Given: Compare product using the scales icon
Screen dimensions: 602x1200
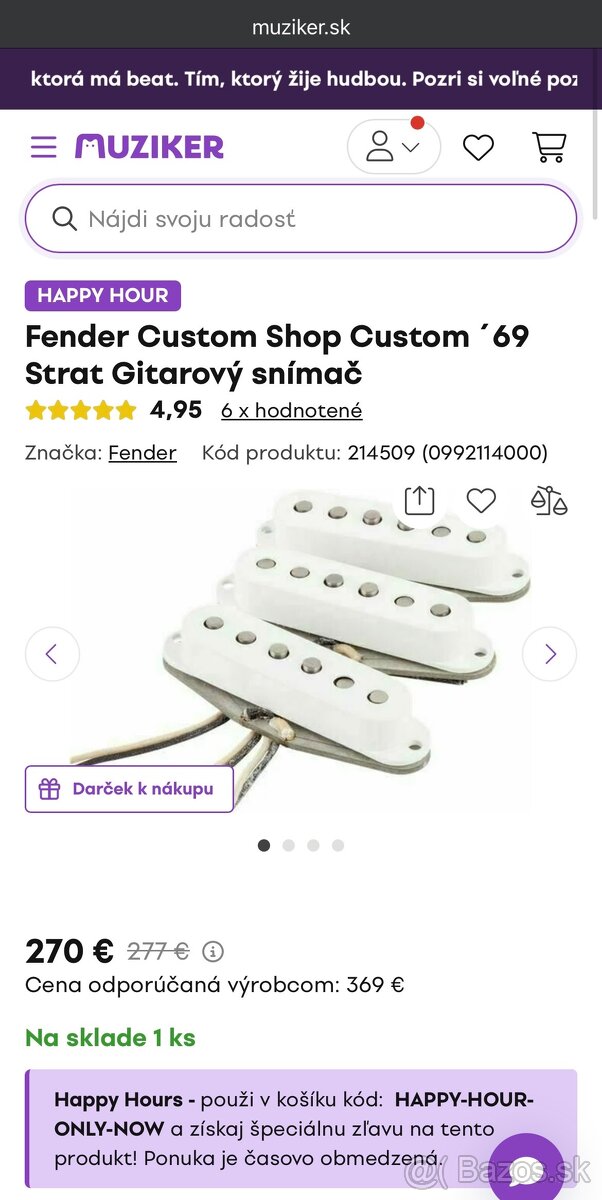Looking at the screenshot, I should click(x=548, y=500).
